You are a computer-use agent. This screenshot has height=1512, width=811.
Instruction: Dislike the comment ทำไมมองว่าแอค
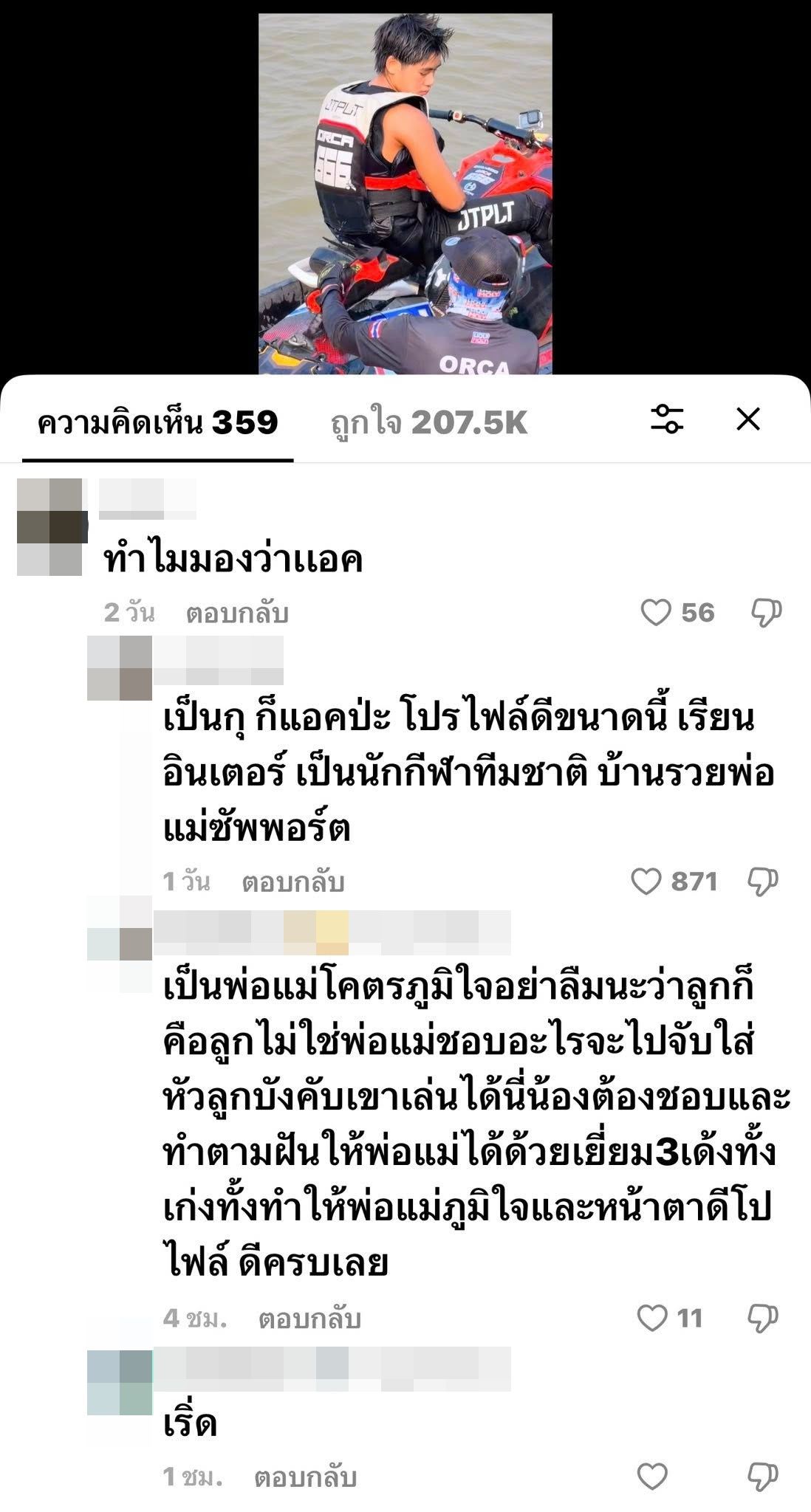[766, 613]
